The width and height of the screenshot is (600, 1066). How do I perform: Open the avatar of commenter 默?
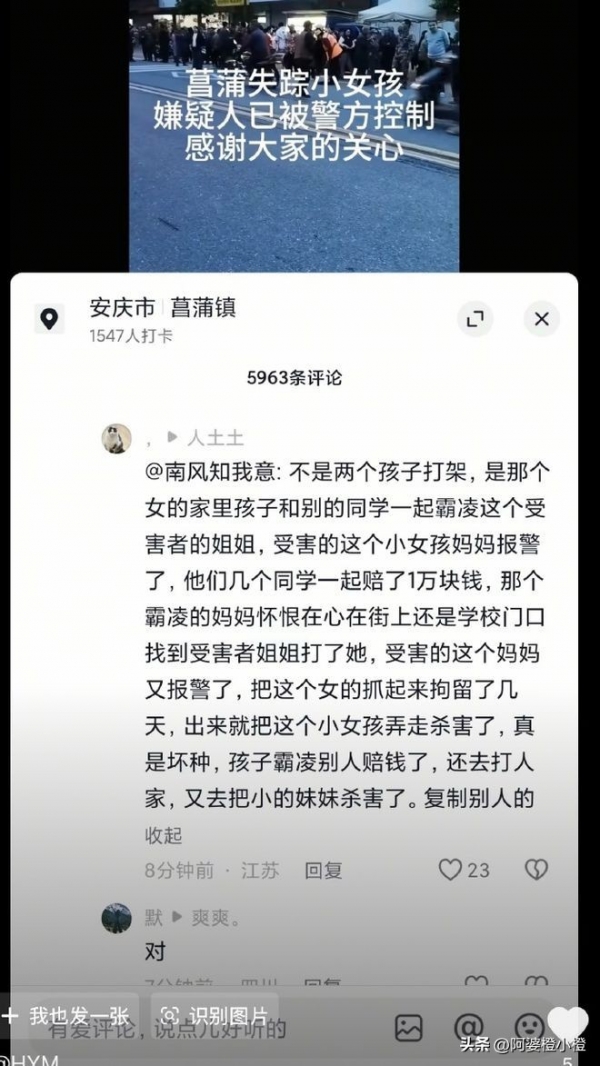pos(116,918)
